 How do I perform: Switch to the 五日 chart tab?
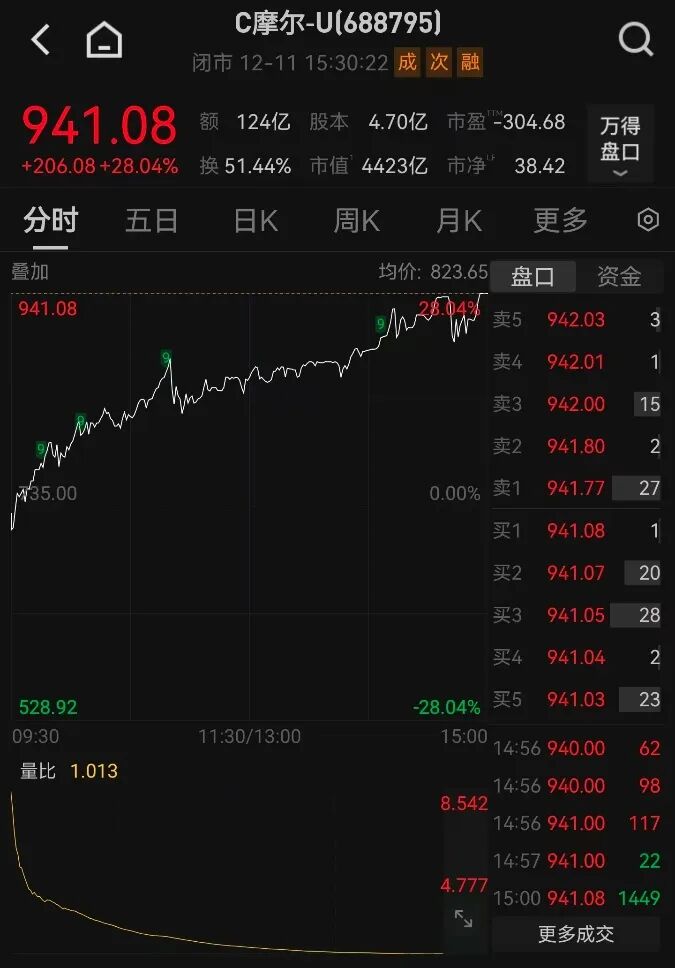click(x=152, y=220)
